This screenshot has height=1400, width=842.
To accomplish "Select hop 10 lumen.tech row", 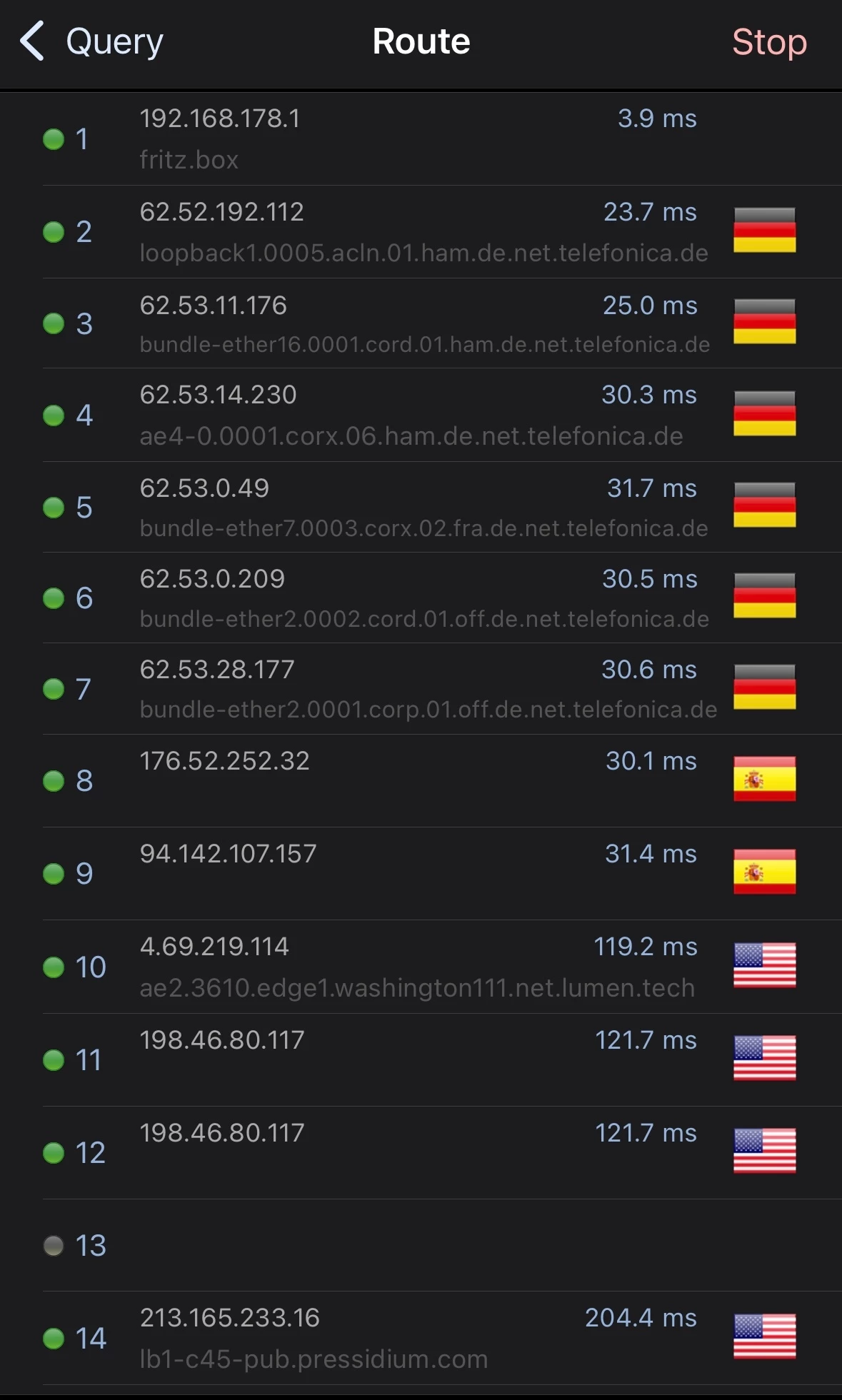I will click(421, 967).
